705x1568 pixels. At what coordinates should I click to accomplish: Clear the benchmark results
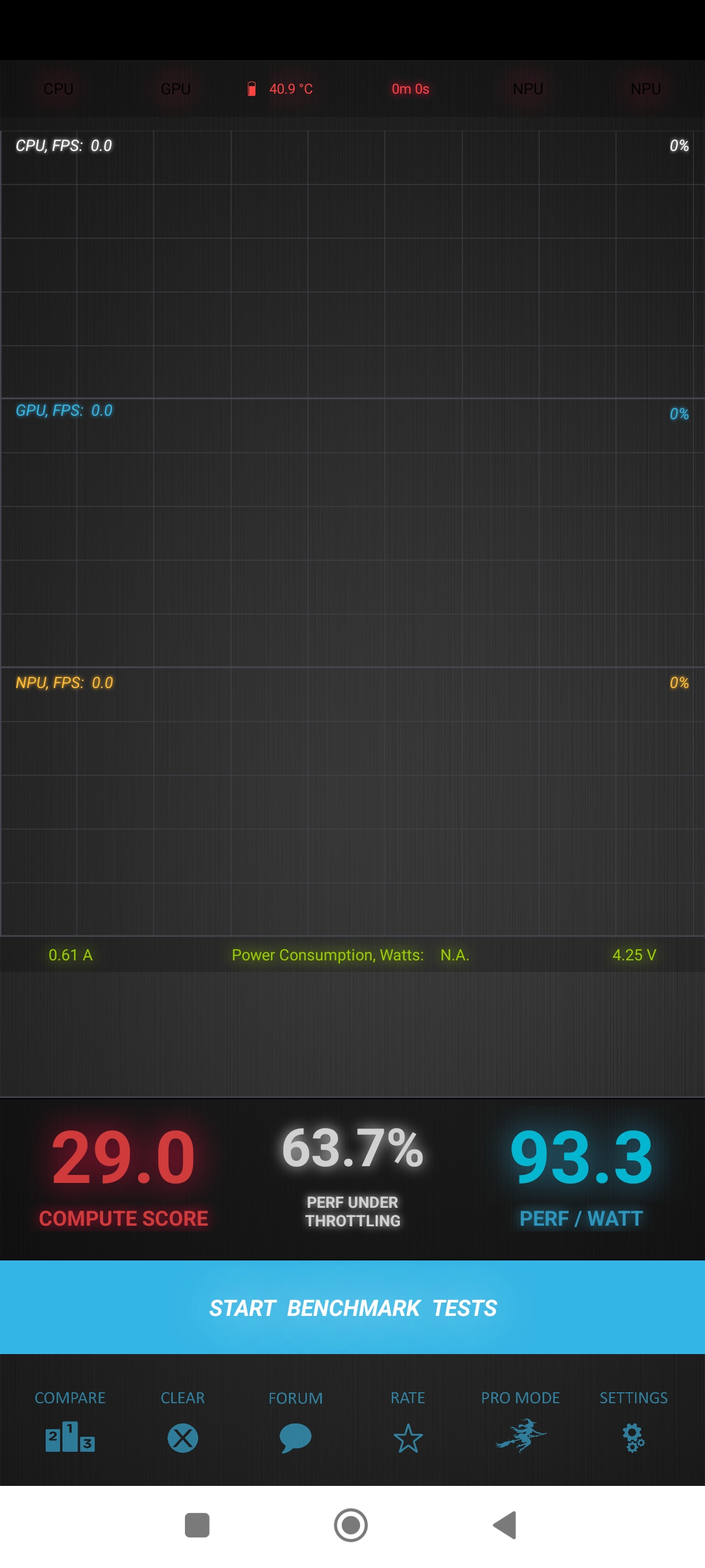coord(183,1426)
